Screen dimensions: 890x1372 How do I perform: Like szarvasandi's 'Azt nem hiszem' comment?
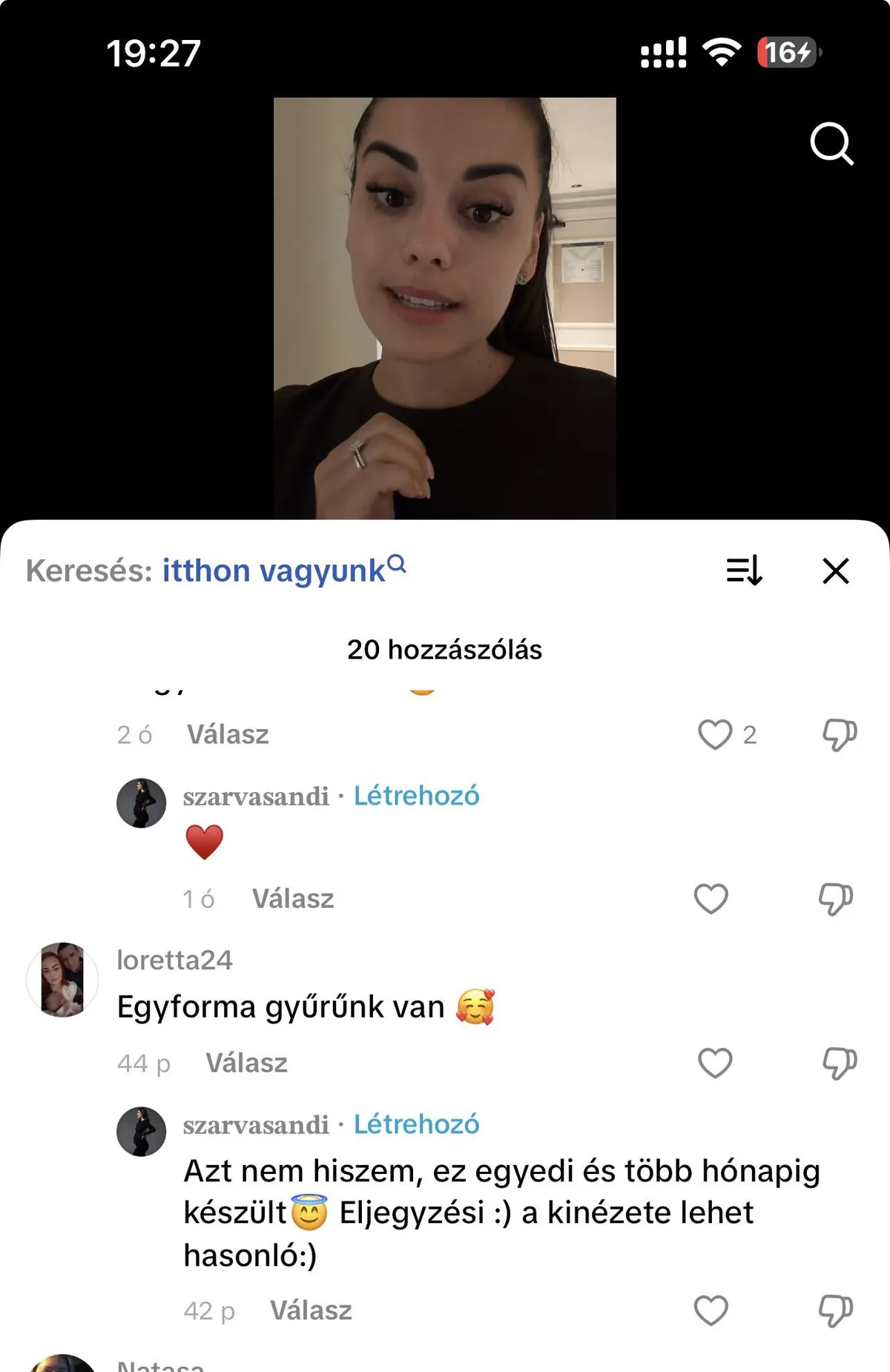tap(711, 1310)
